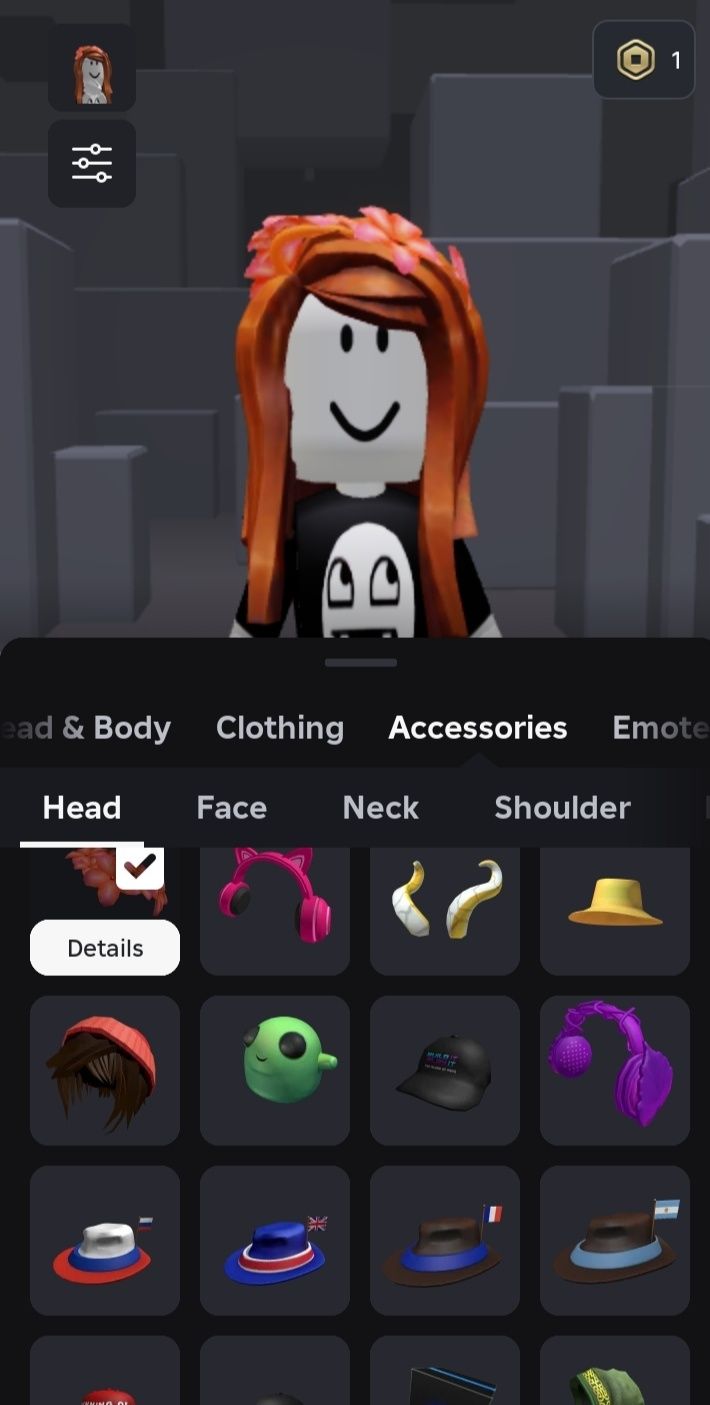The height and width of the screenshot is (1405, 710).
Task: Equip the red beanie with brown hair
Action: pos(105,1070)
